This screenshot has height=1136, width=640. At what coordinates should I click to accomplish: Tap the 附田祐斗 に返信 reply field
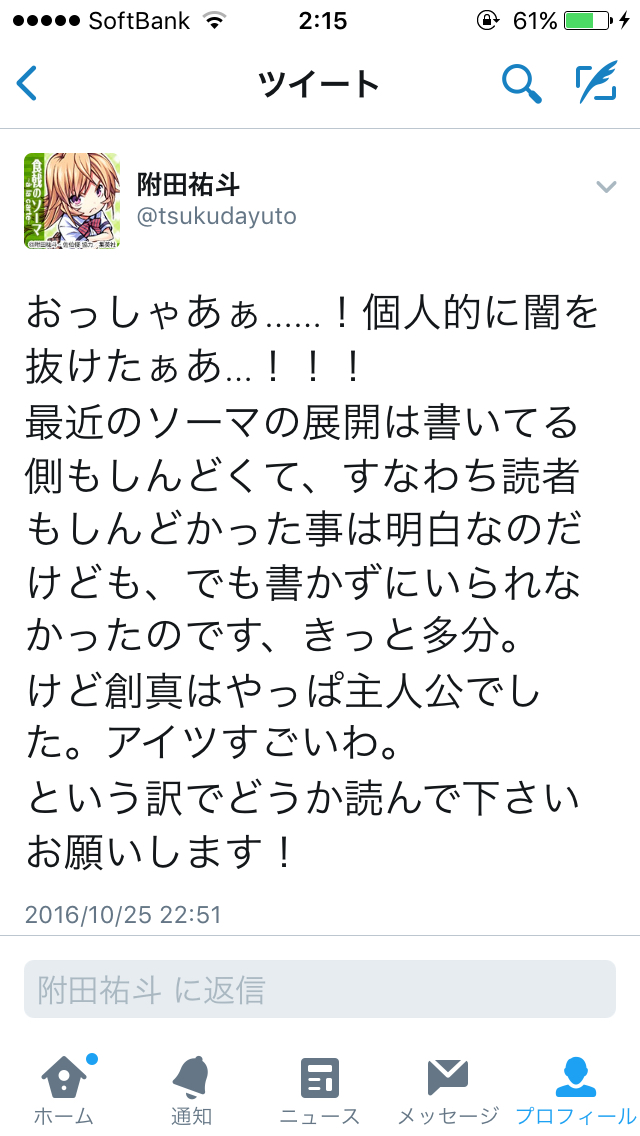(320, 989)
